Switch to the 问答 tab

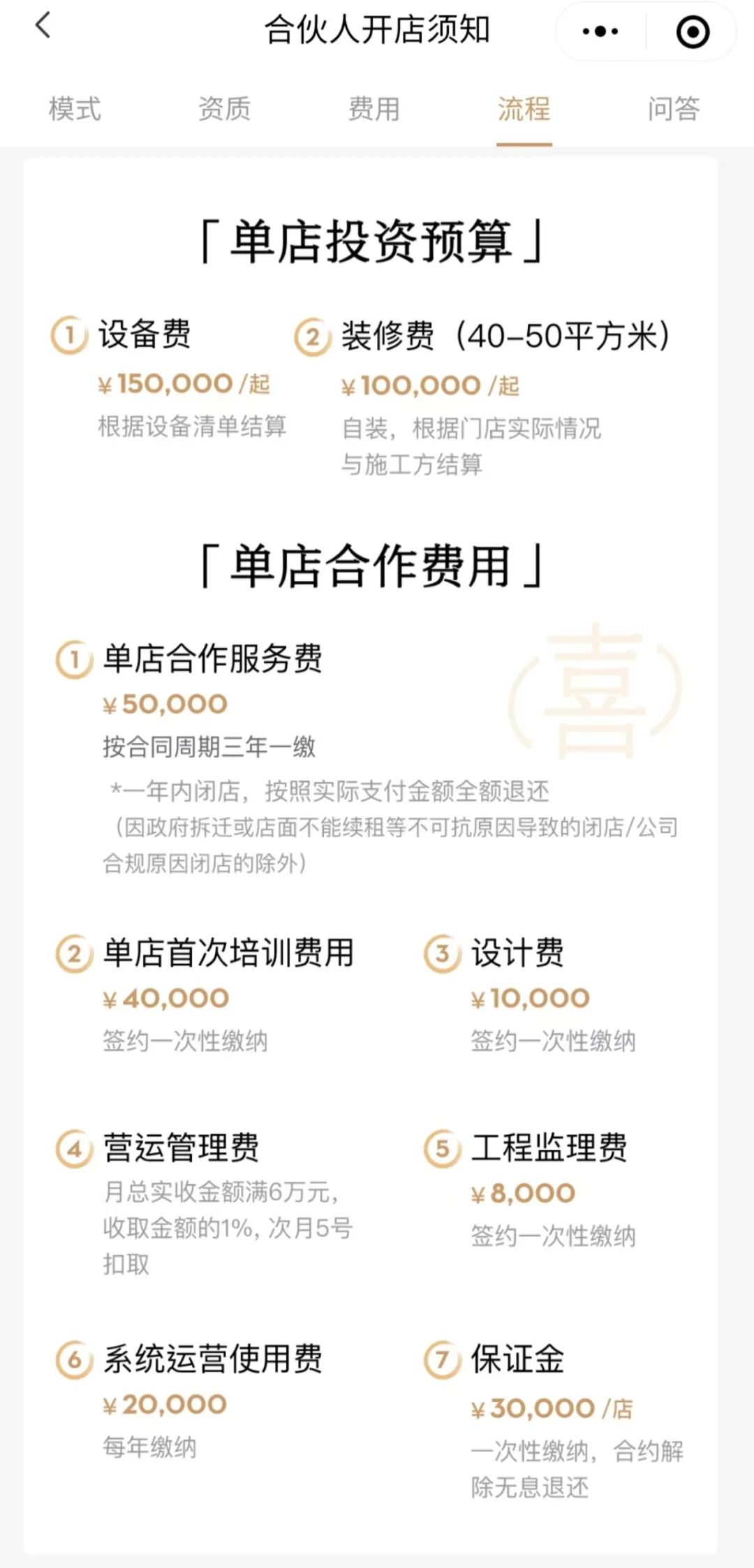[674, 110]
